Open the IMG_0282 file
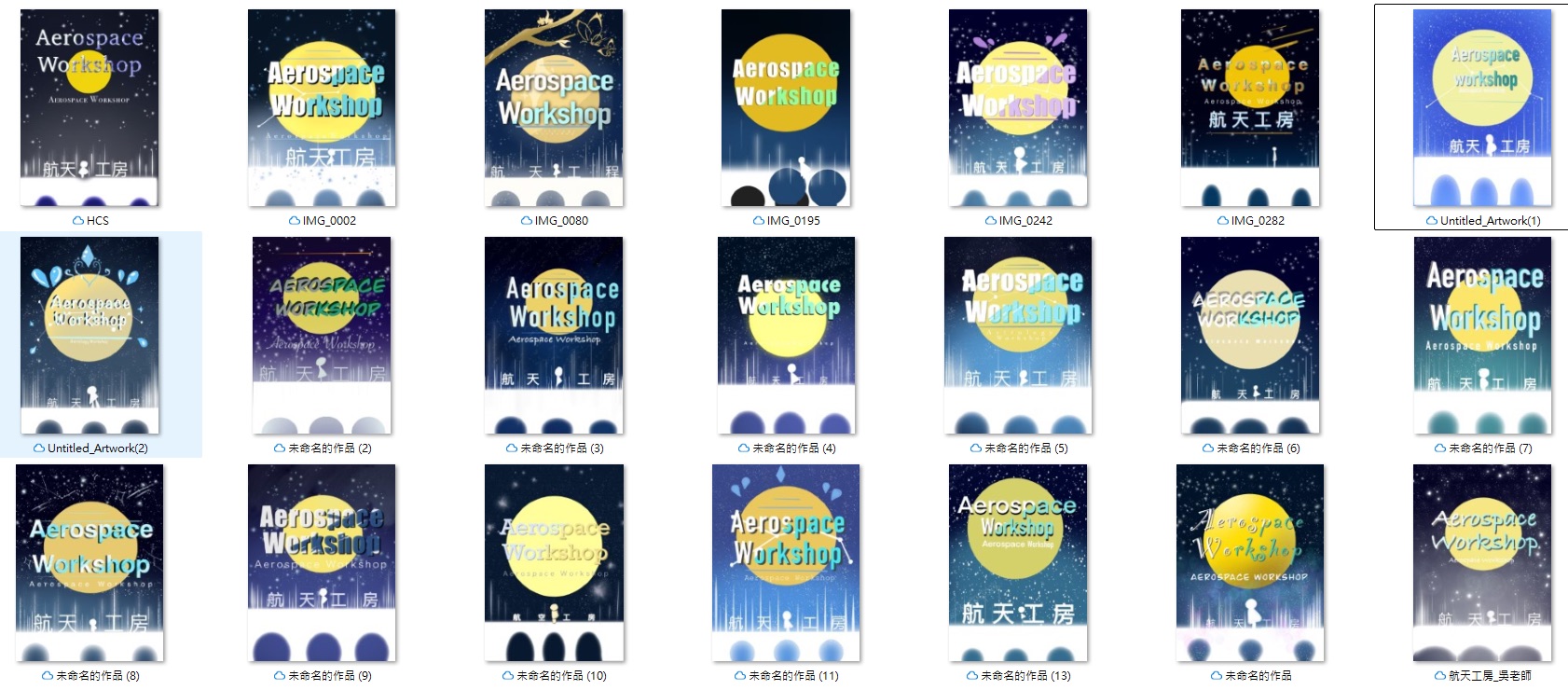The width and height of the screenshot is (1568, 690). [1250, 107]
